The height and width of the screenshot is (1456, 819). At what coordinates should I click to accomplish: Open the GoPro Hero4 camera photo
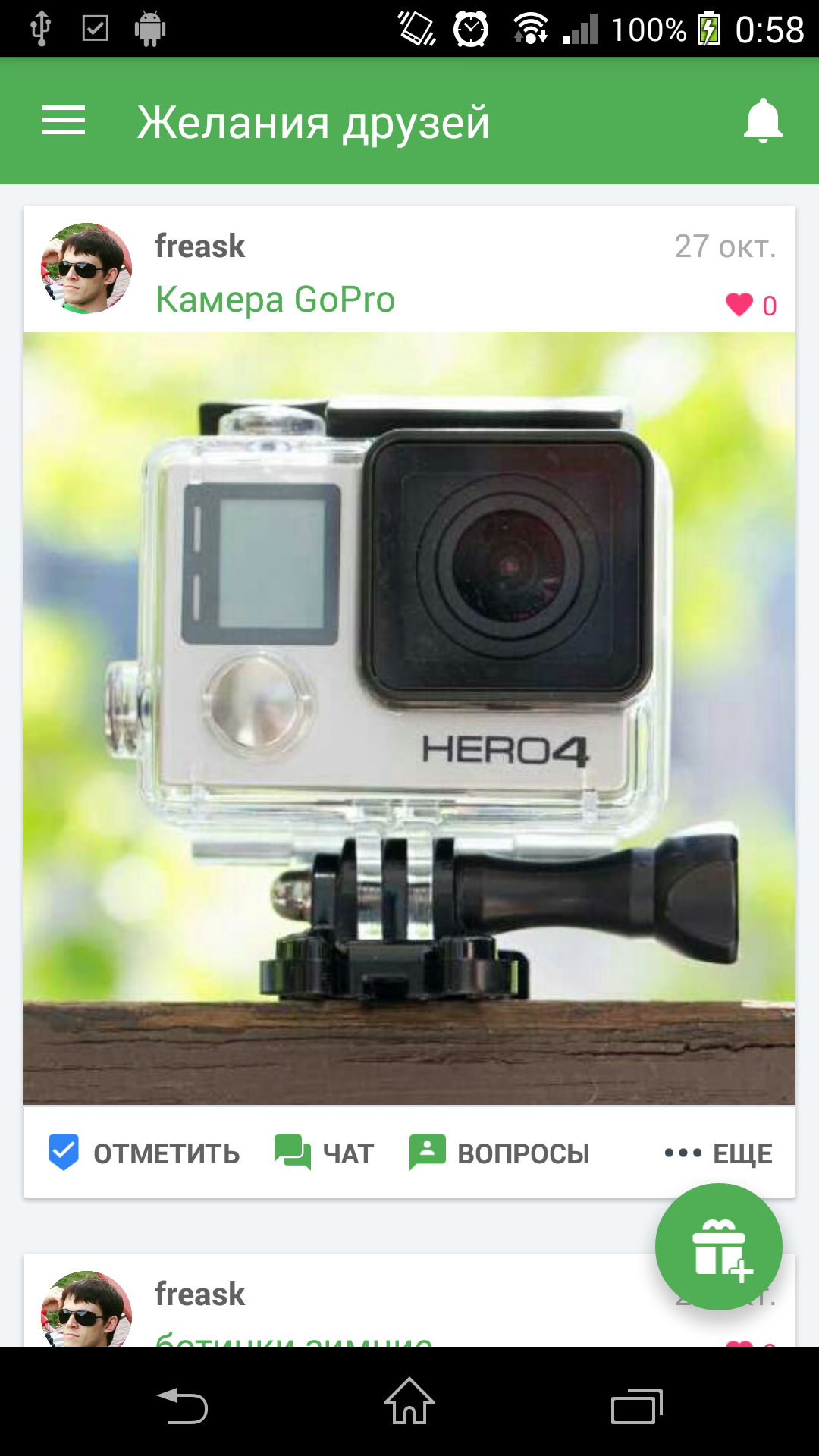(x=409, y=717)
